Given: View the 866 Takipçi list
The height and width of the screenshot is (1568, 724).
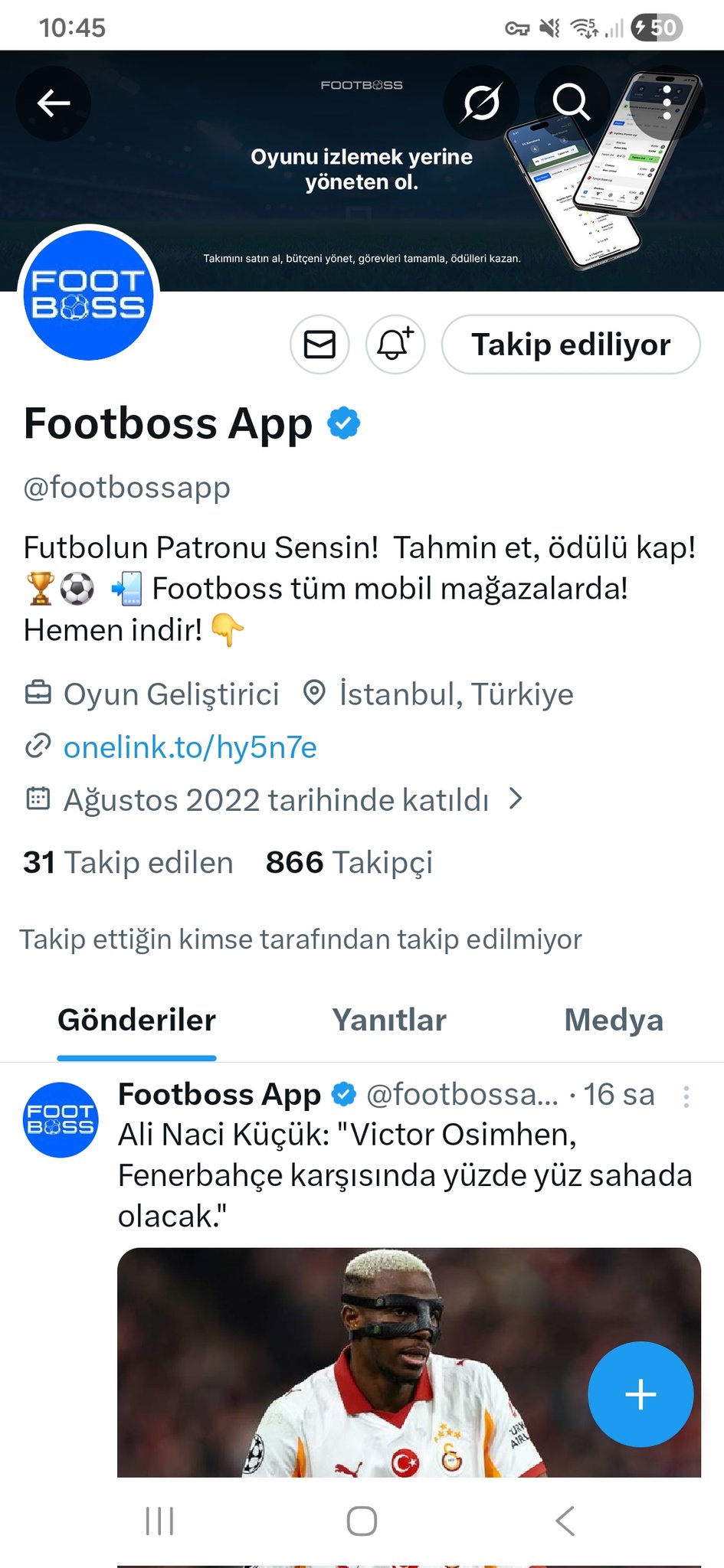Looking at the screenshot, I should point(349,863).
